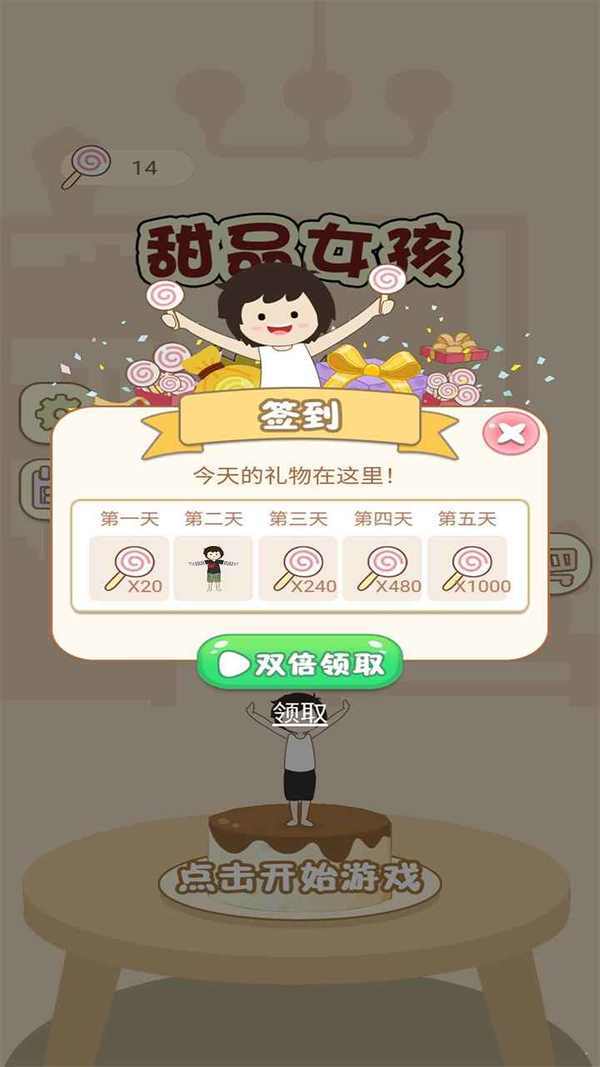This screenshot has width=600, height=1067.
Task: Tap the green 双倍领取 button
Action: pyautogui.click(x=300, y=664)
